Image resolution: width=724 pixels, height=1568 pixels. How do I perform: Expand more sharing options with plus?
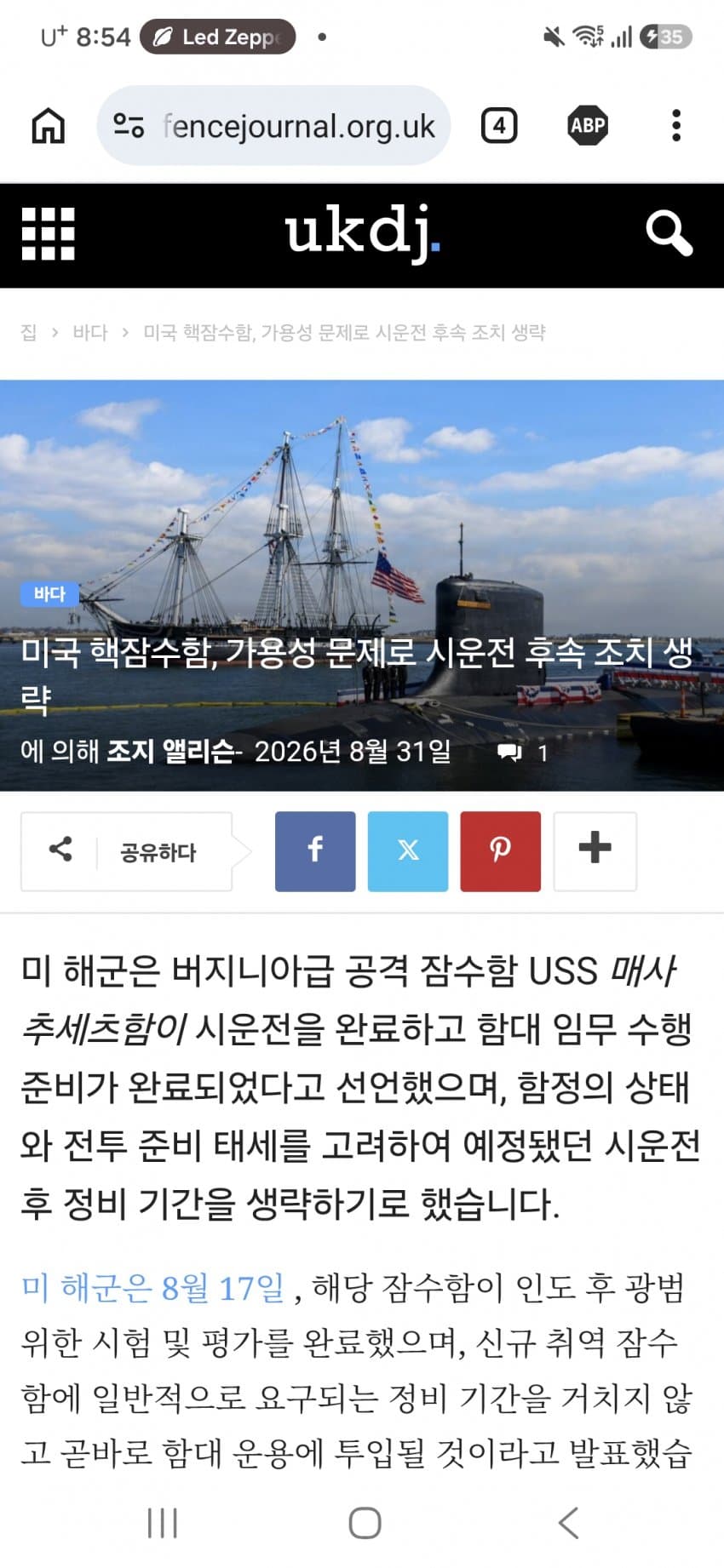click(595, 851)
